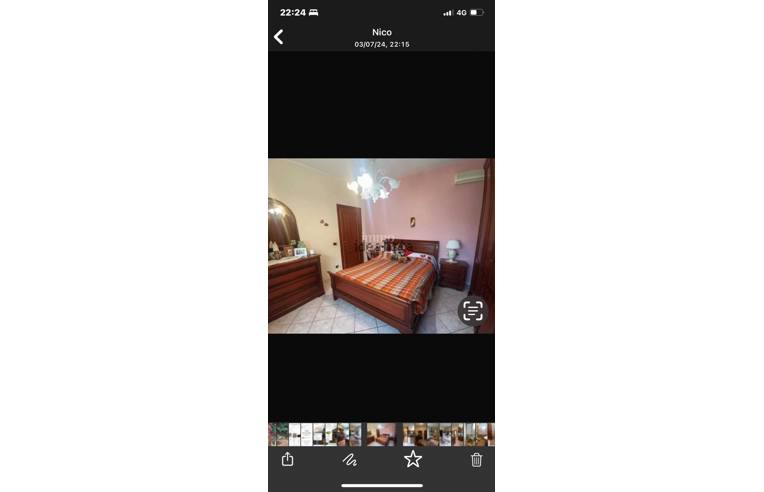This screenshot has height=492, width=764.
Task: Open the markup drawing tool
Action: (350, 460)
